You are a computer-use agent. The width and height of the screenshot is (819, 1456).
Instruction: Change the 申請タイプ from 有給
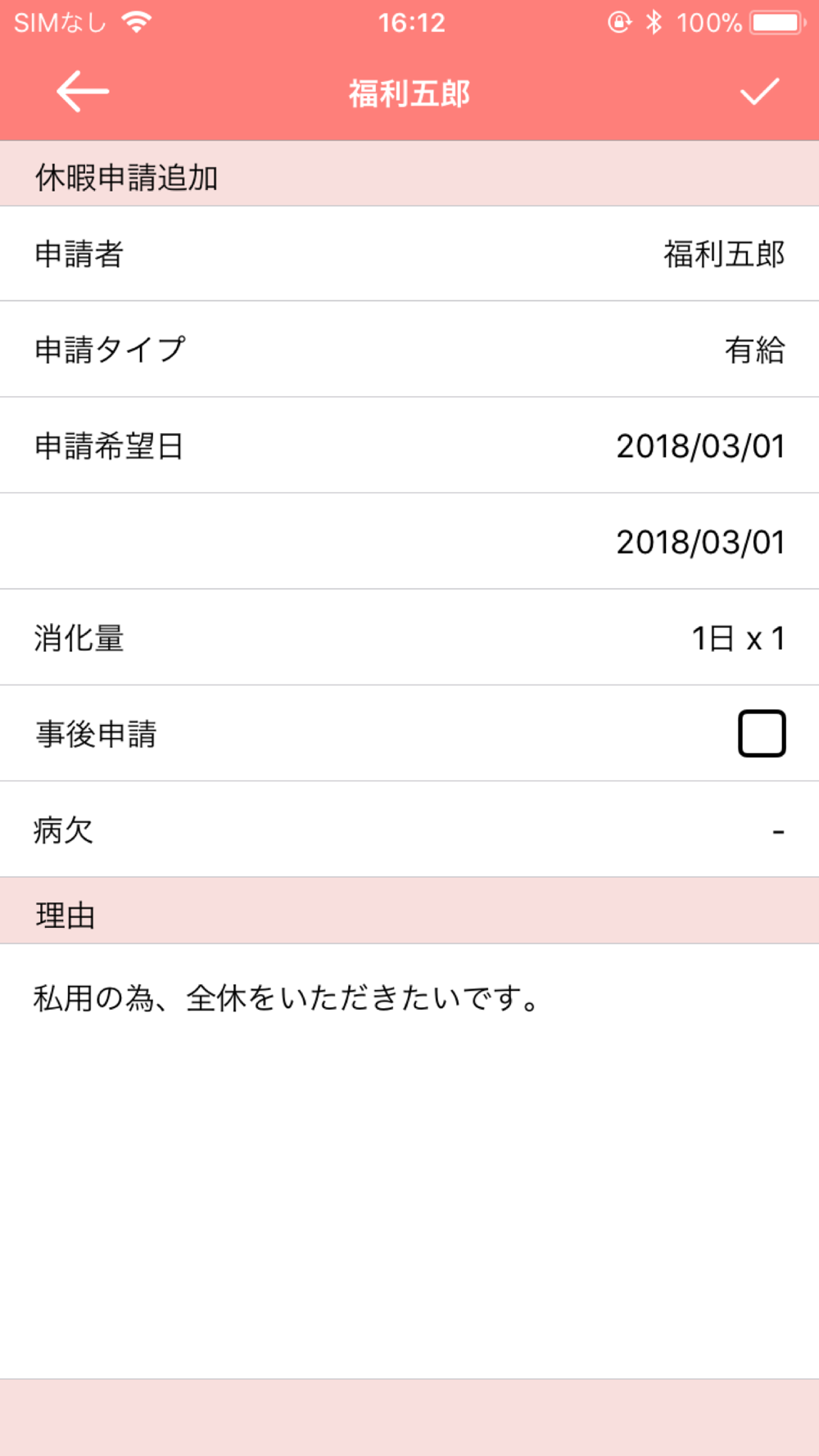coord(409,350)
